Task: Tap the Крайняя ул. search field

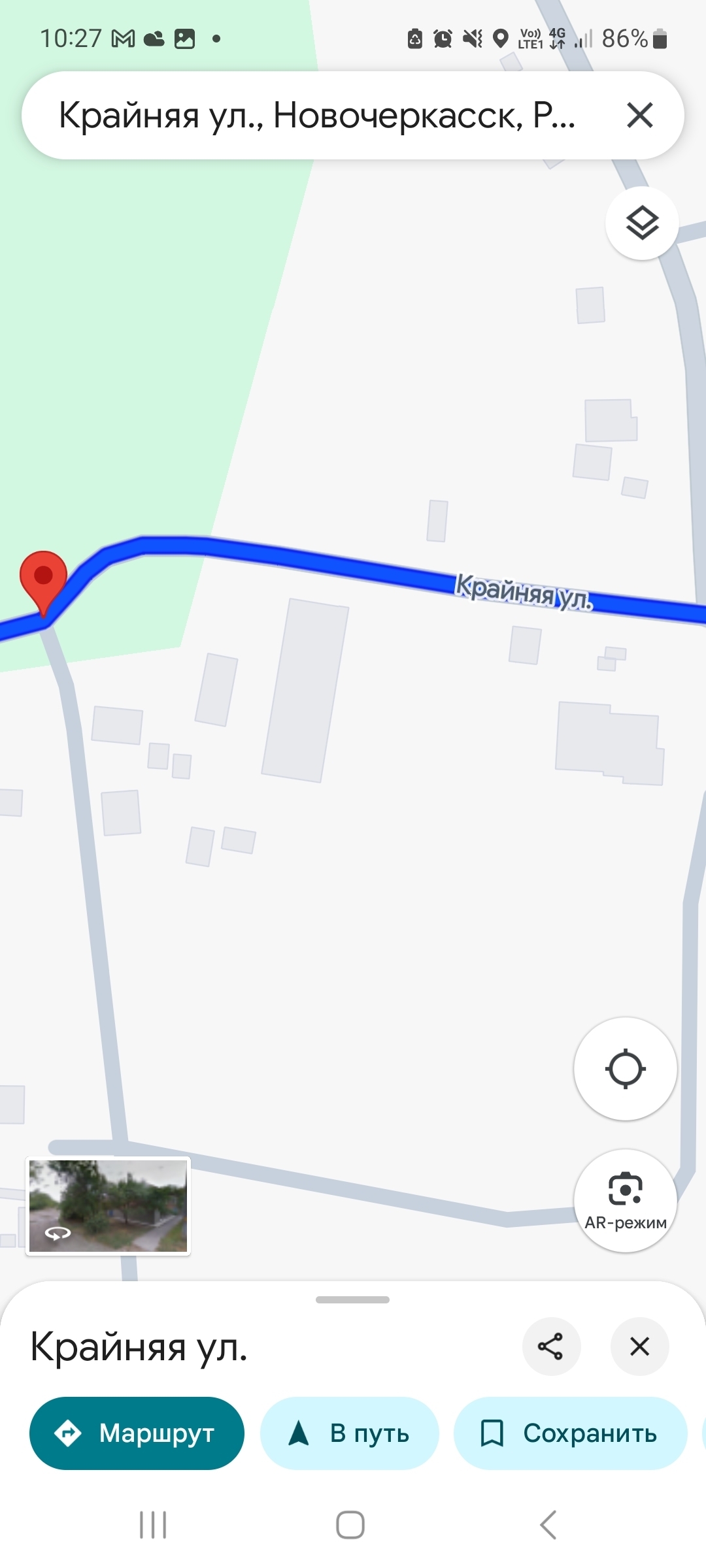Action: click(317, 116)
